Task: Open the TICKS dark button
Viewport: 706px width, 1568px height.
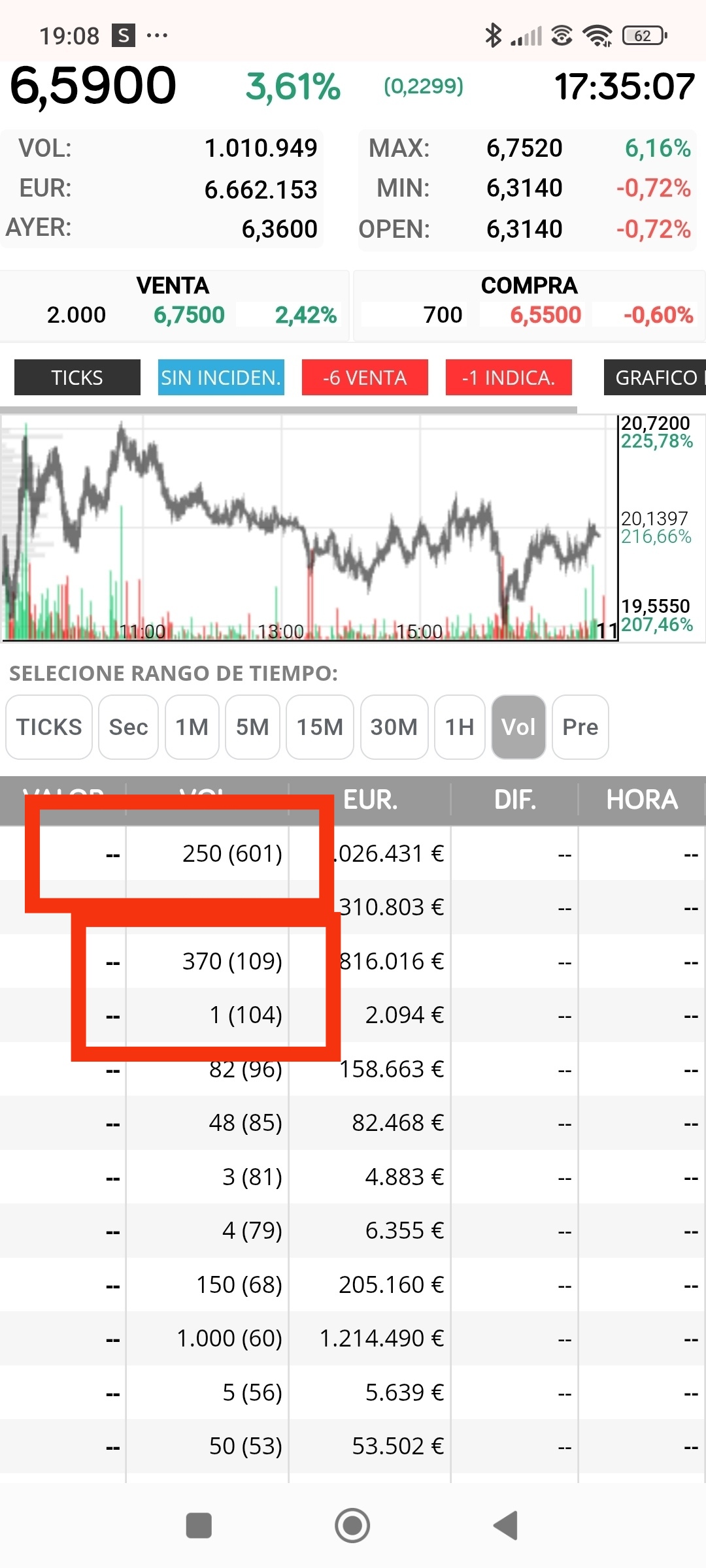Action: tap(77, 378)
